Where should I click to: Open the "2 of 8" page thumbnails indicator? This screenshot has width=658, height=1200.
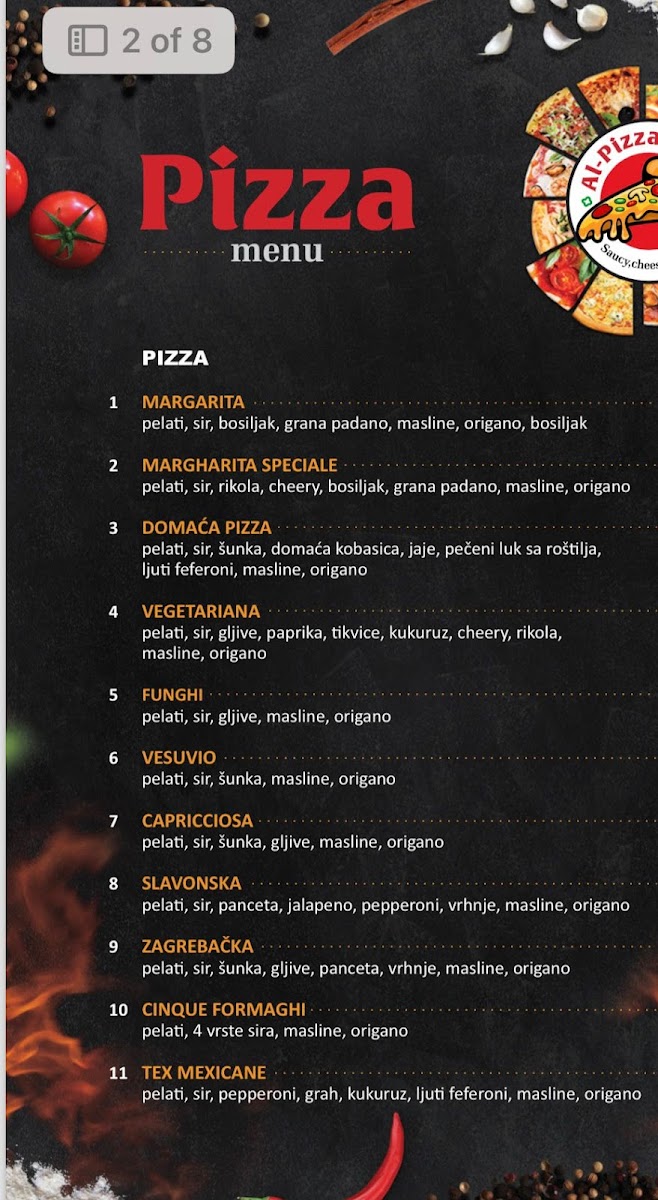pos(139,41)
